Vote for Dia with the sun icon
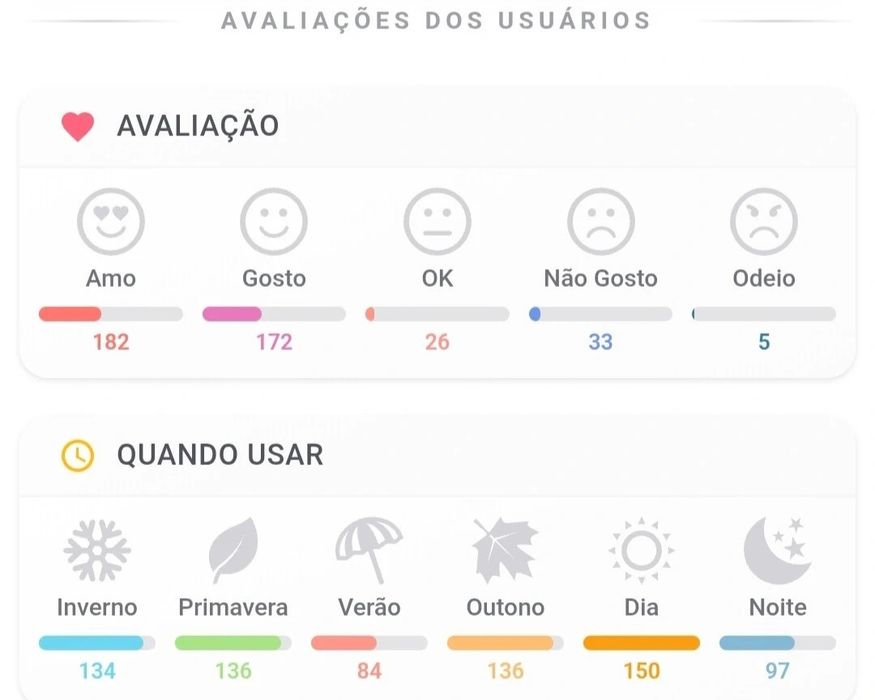The image size is (875, 700). (x=641, y=551)
